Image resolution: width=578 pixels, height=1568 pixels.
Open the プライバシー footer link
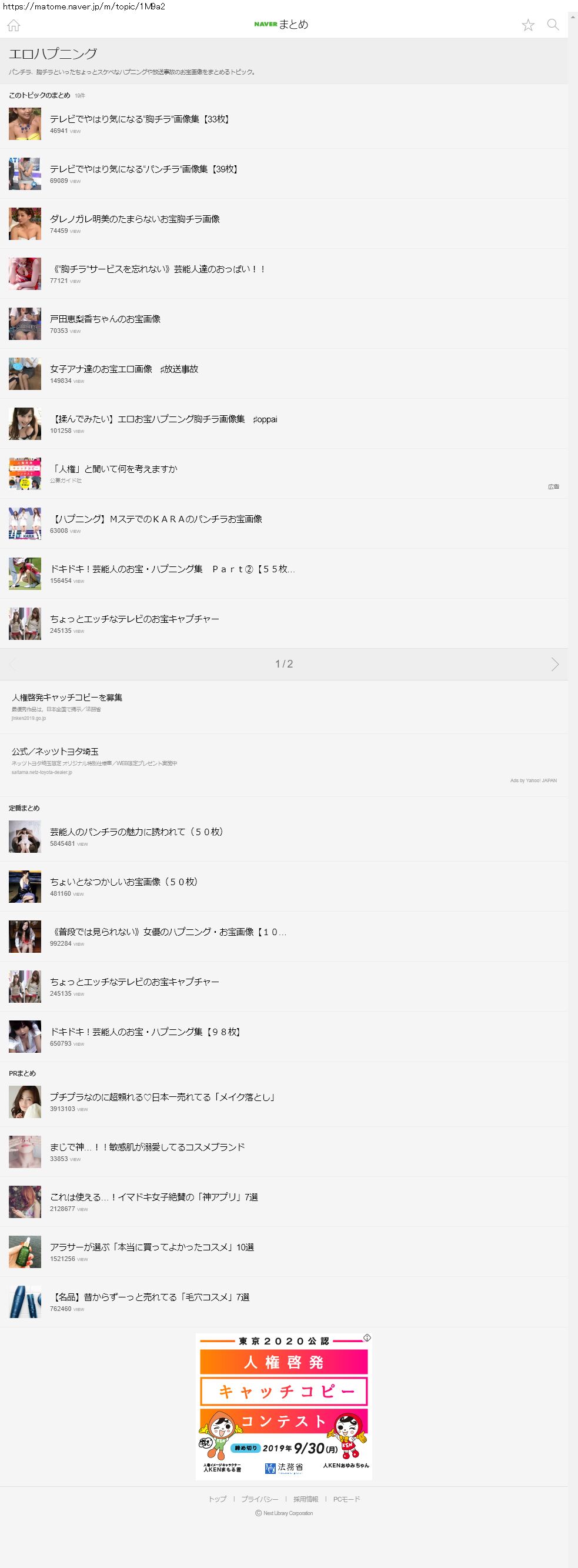coord(260,1499)
